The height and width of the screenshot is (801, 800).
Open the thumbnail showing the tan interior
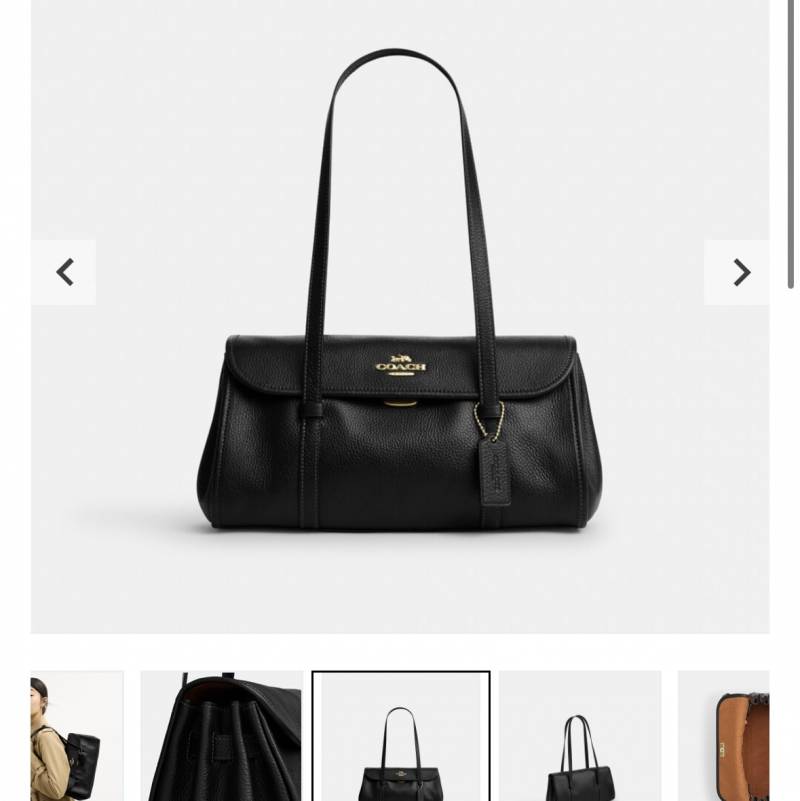(724, 736)
